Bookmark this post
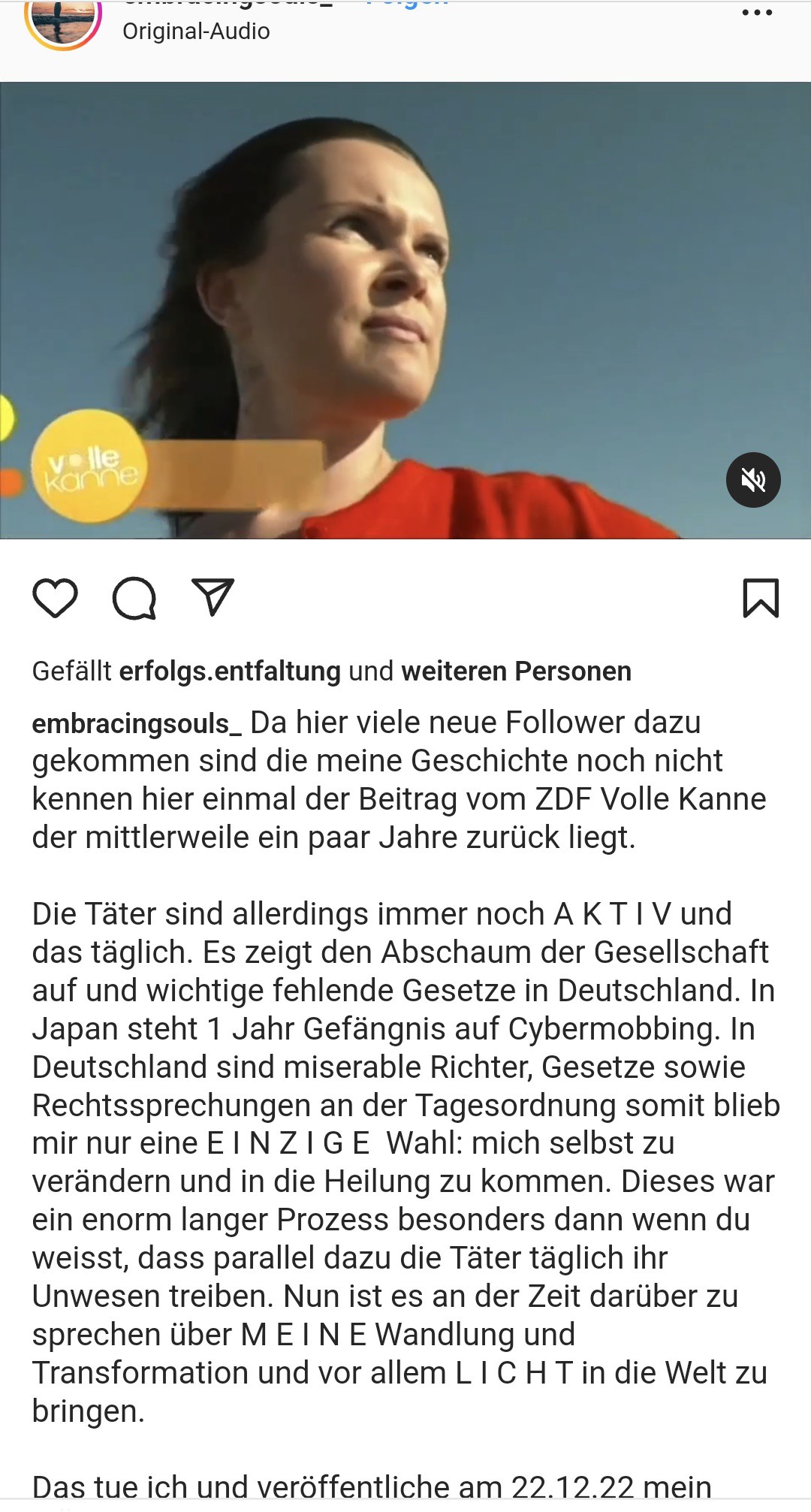Viewport: 811px width, 1512px height. [761, 599]
